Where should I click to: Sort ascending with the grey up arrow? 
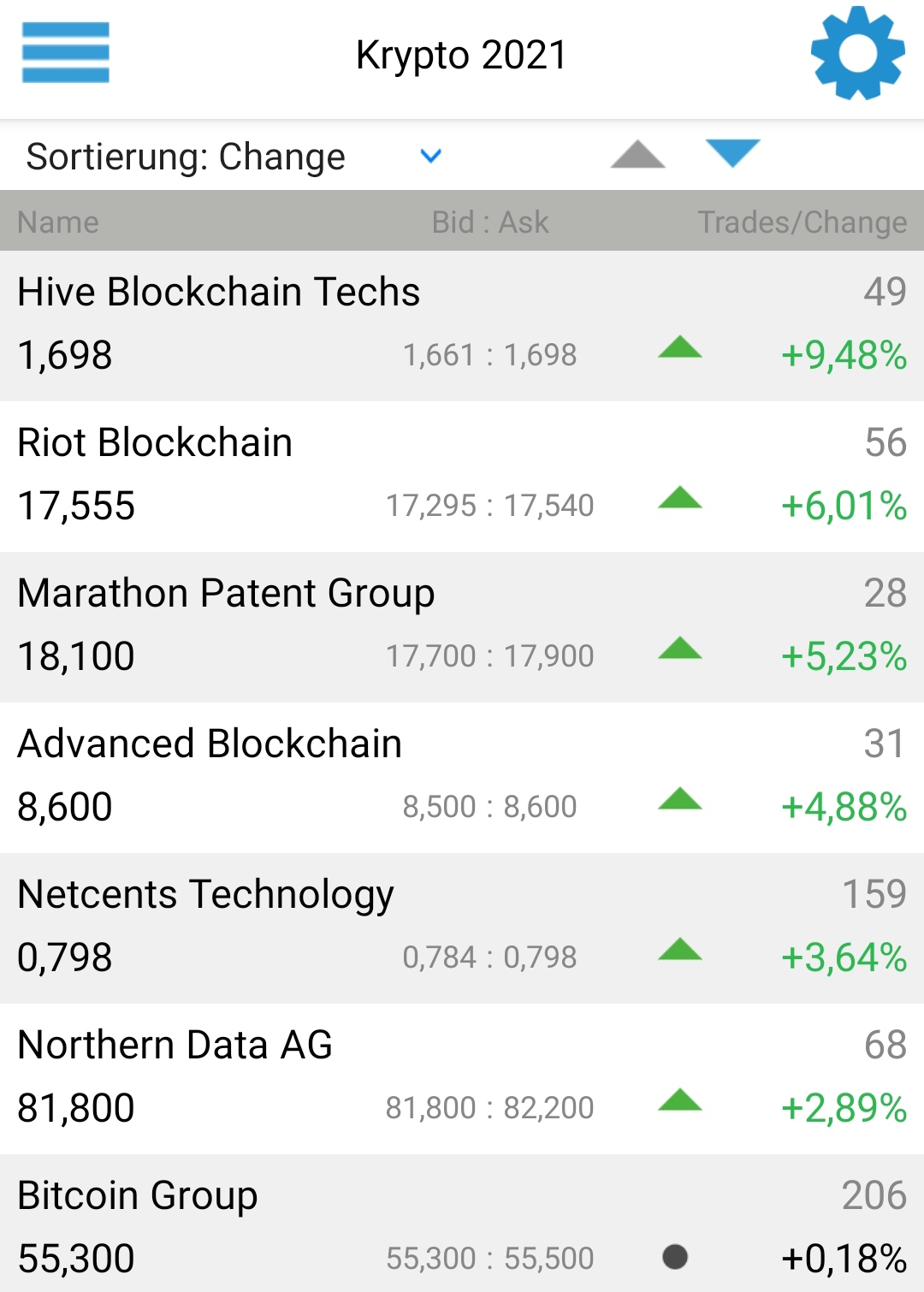pyautogui.click(x=637, y=155)
